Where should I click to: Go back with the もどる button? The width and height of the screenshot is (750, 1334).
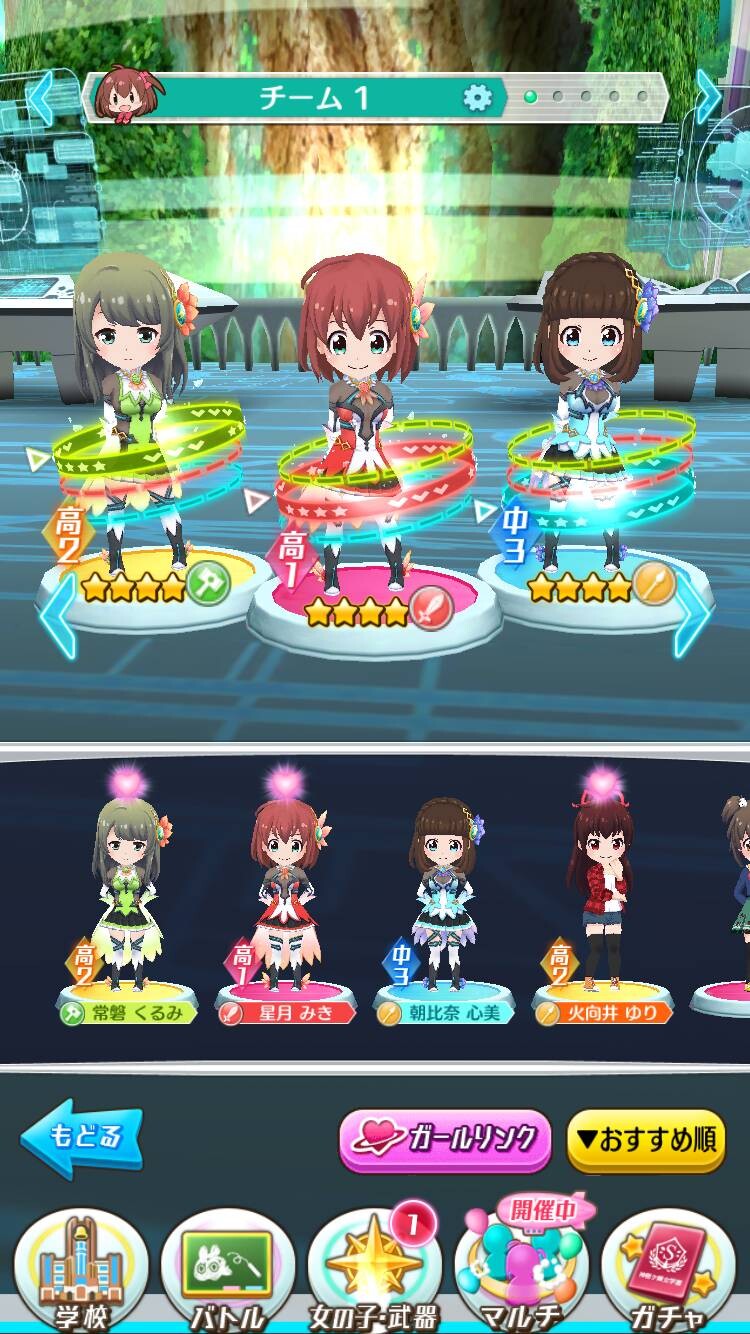82,1139
